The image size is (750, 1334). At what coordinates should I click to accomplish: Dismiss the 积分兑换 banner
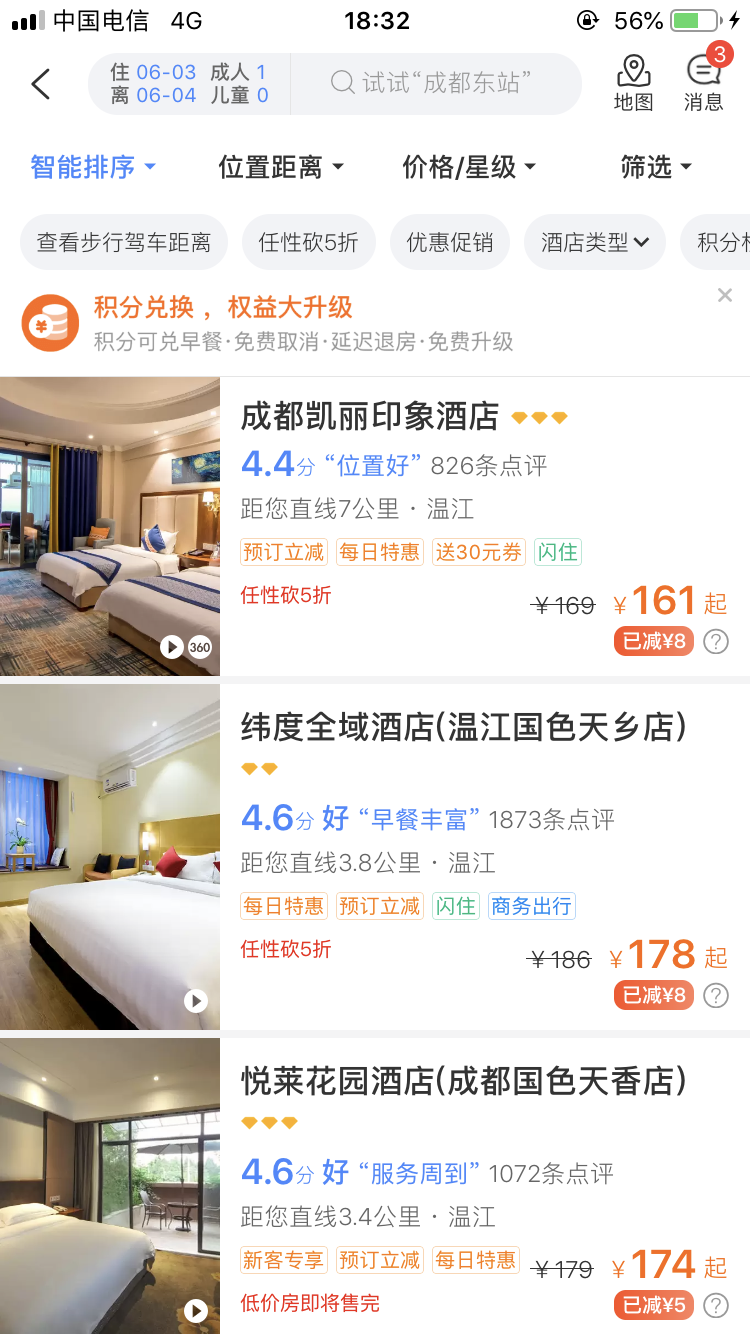[725, 295]
